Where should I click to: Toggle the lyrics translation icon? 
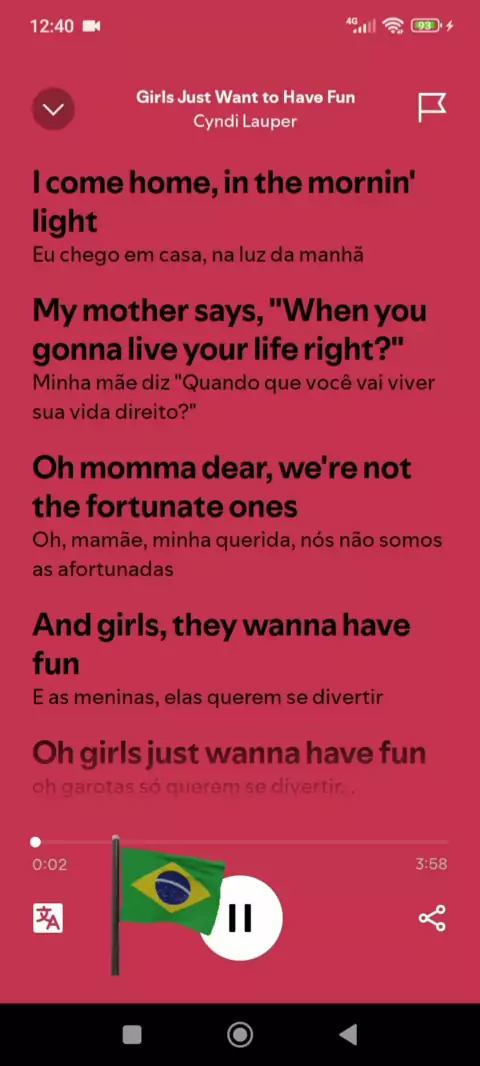pyautogui.click(x=48, y=918)
